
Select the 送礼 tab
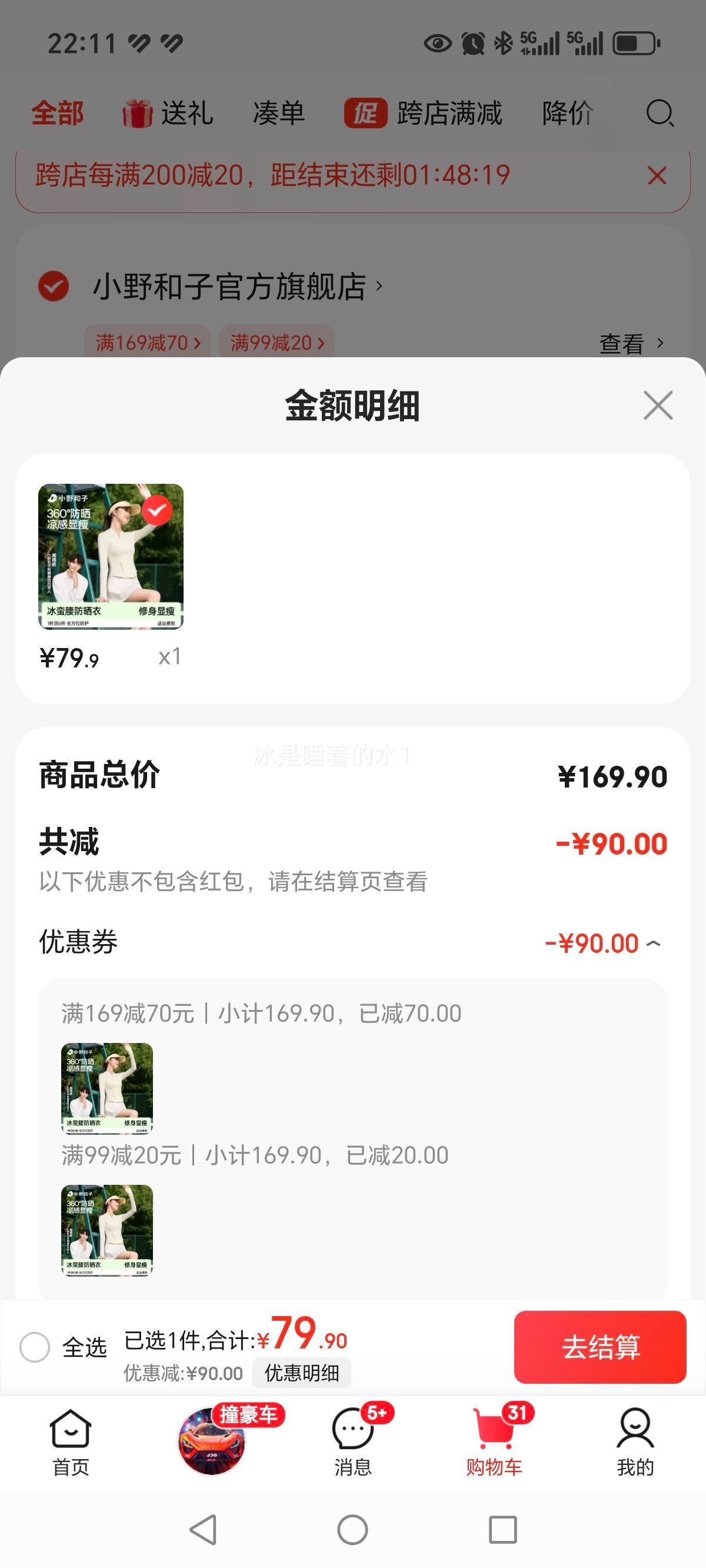pos(168,113)
